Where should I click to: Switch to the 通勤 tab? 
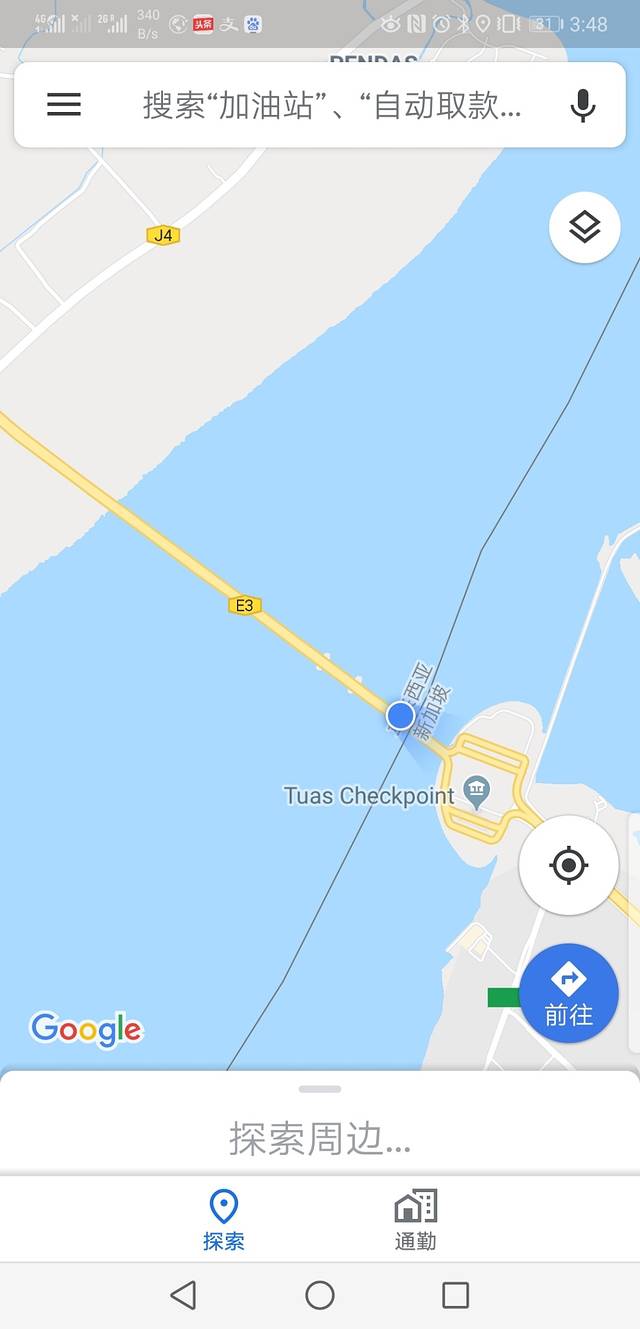pyautogui.click(x=415, y=1219)
